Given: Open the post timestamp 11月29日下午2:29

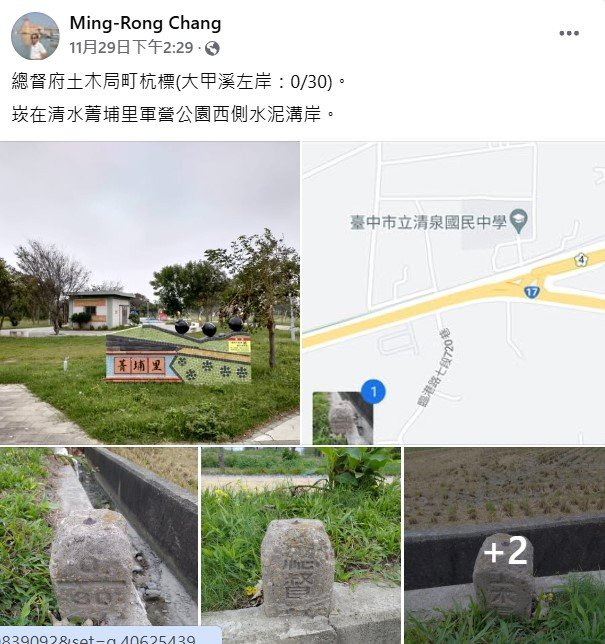Looking at the screenshot, I should (132, 47).
